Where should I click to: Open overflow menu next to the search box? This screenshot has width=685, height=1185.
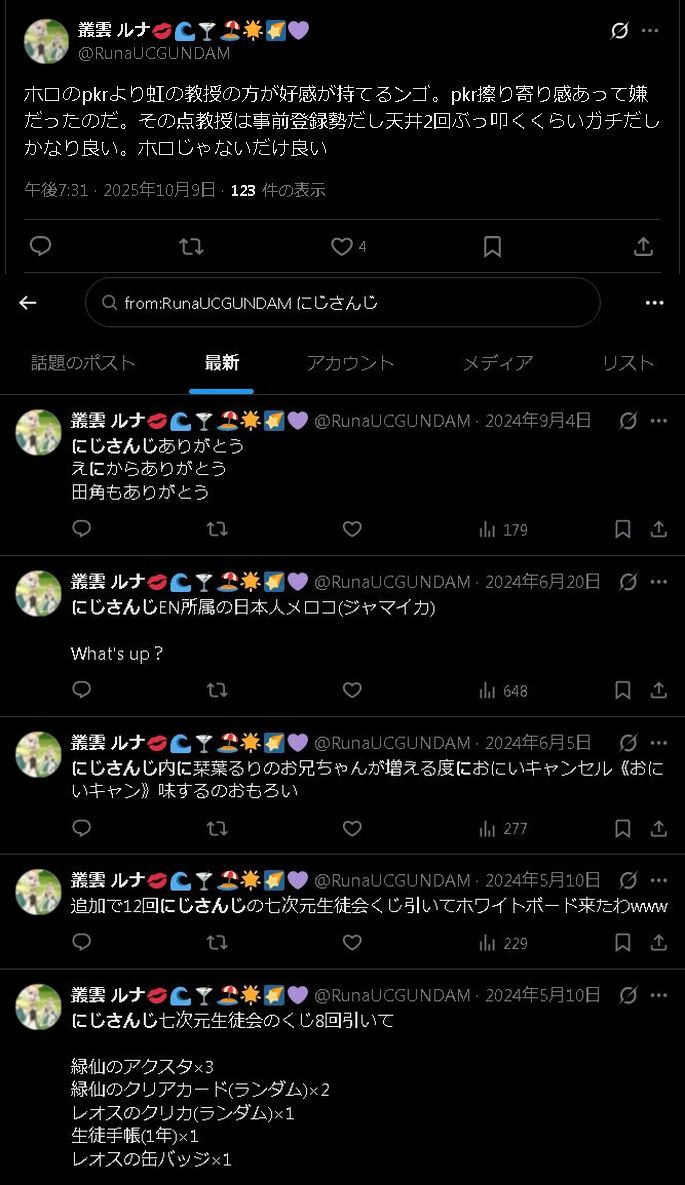point(654,302)
